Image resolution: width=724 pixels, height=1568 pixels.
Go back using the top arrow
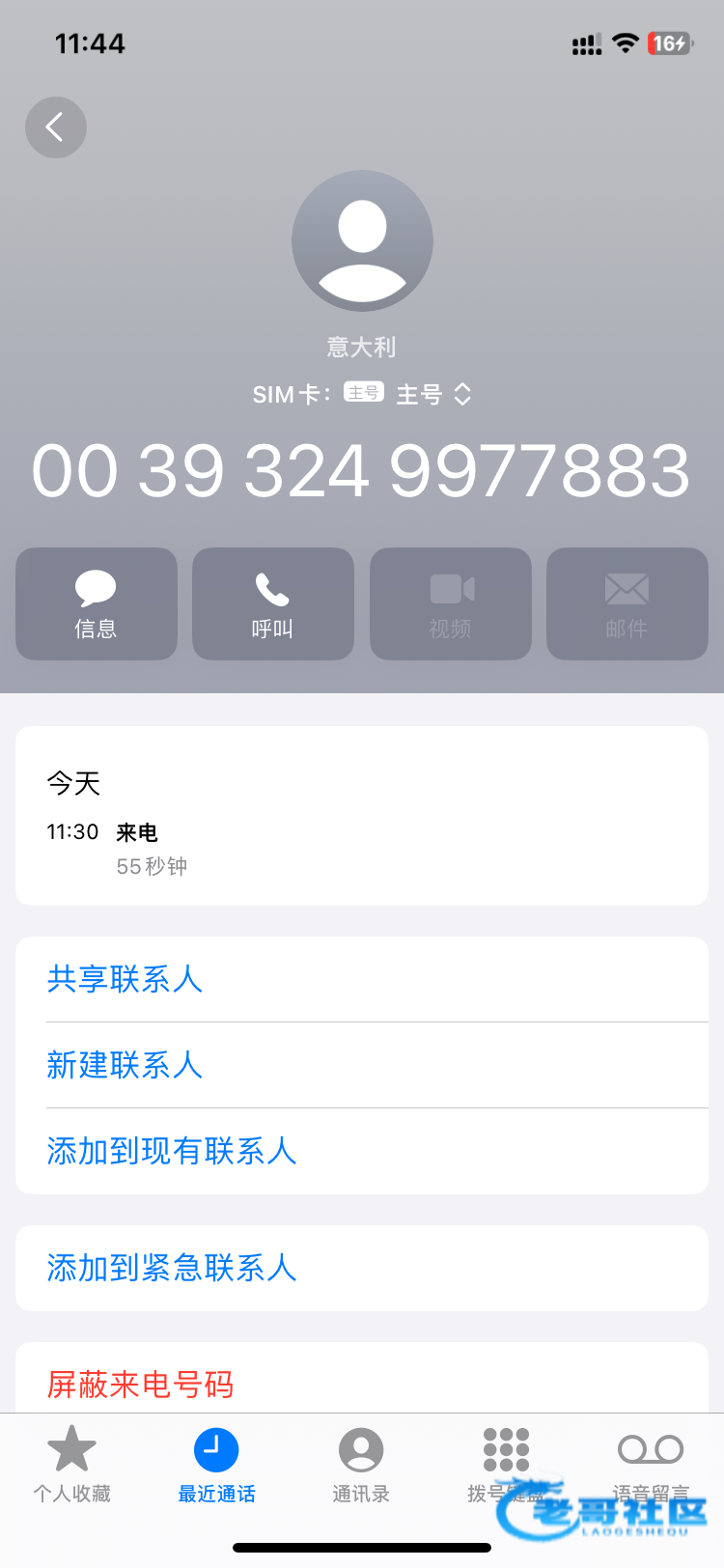tap(56, 127)
